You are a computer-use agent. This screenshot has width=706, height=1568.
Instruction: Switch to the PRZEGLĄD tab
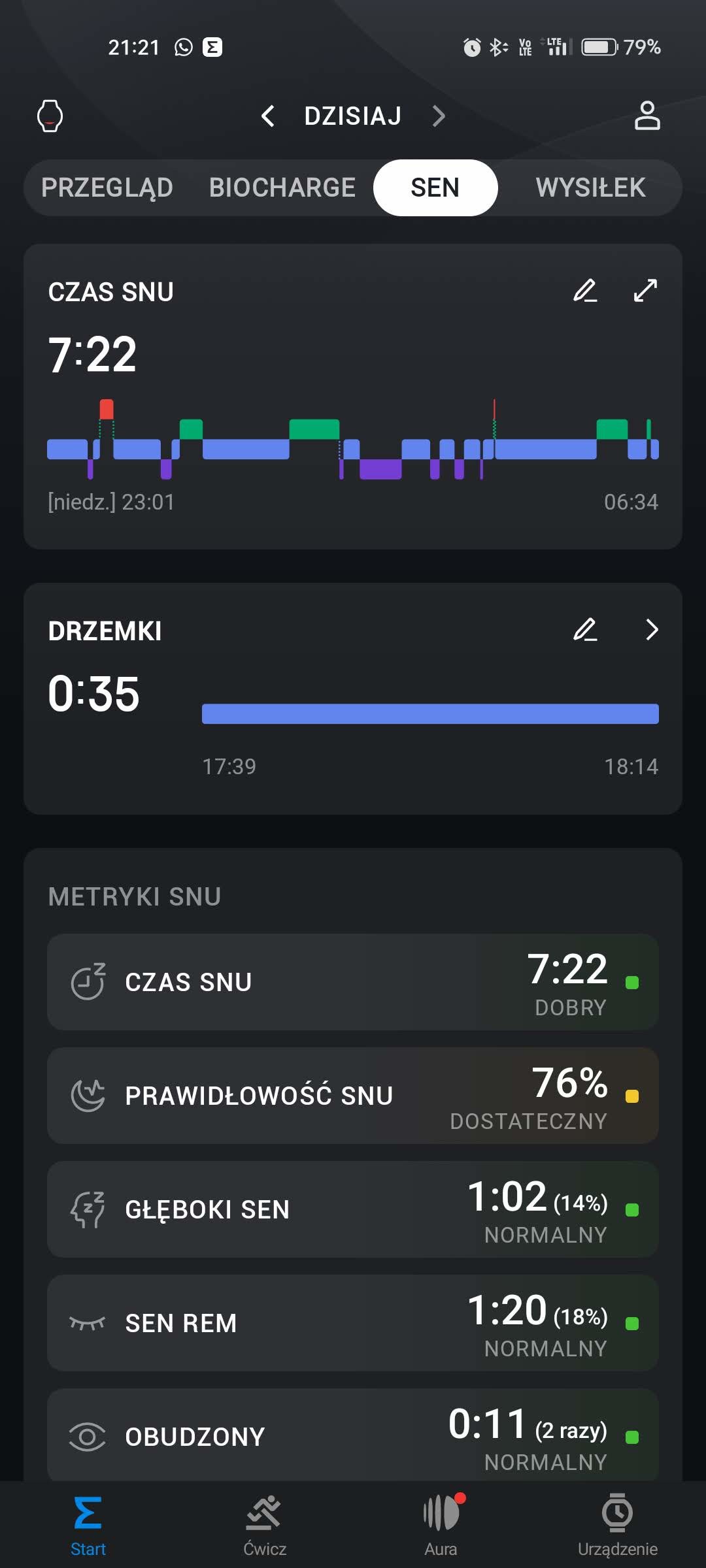pyautogui.click(x=107, y=188)
